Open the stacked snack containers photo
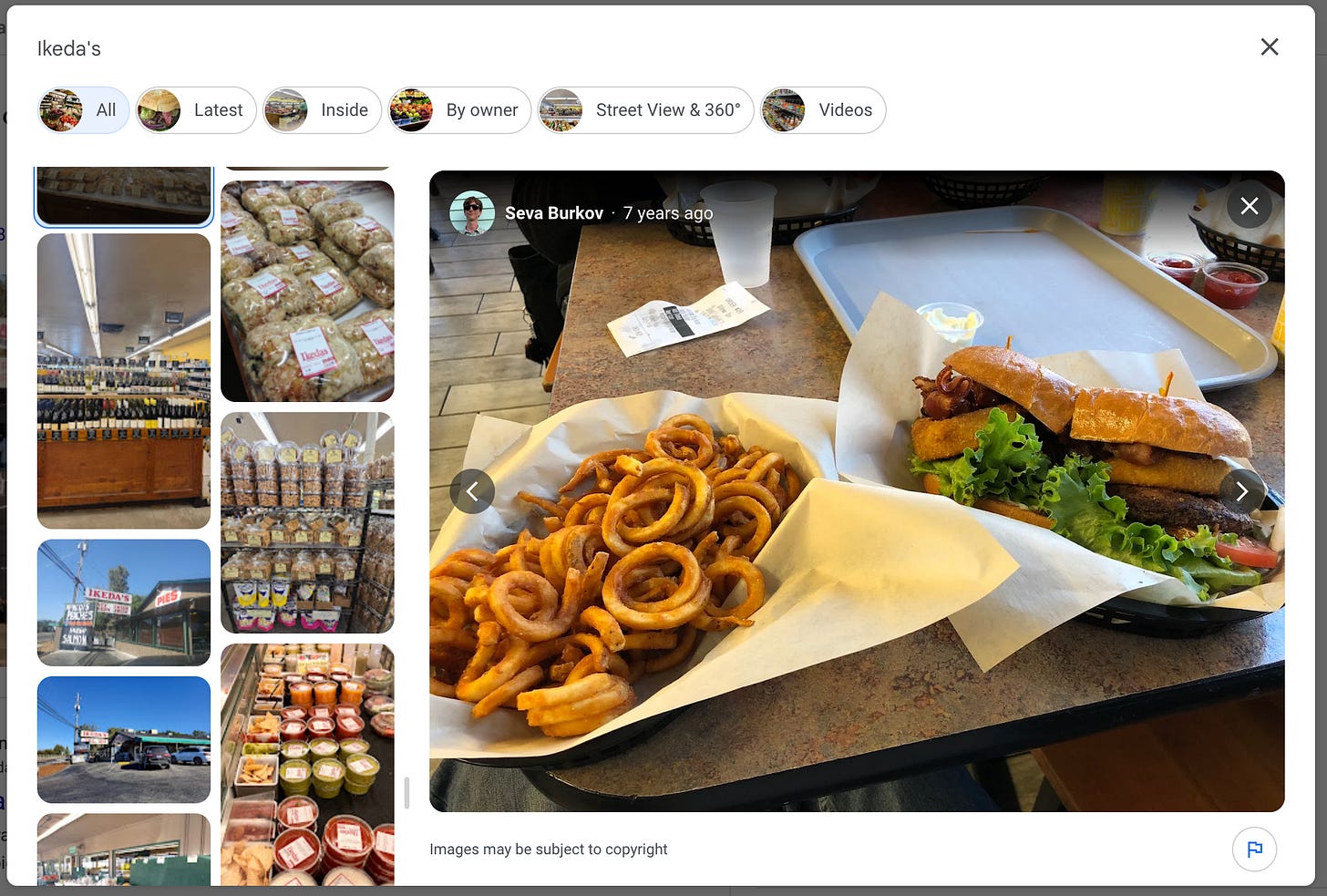1327x896 pixels. tap(307, 522)
